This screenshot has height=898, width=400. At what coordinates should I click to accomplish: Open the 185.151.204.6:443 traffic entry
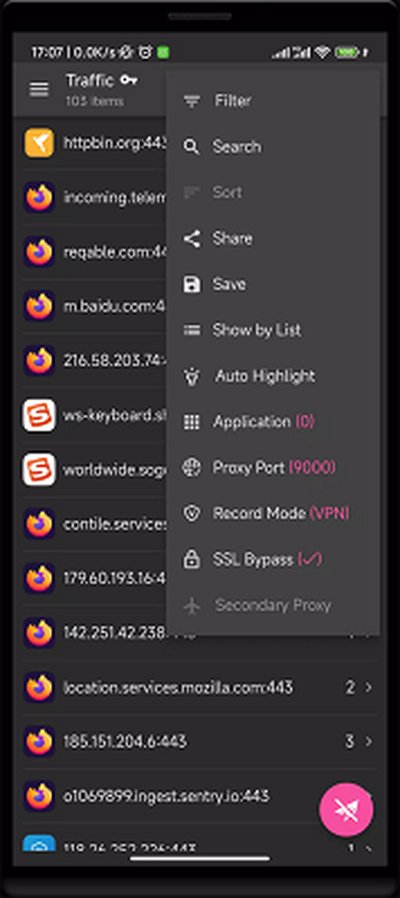click(199, 742)
